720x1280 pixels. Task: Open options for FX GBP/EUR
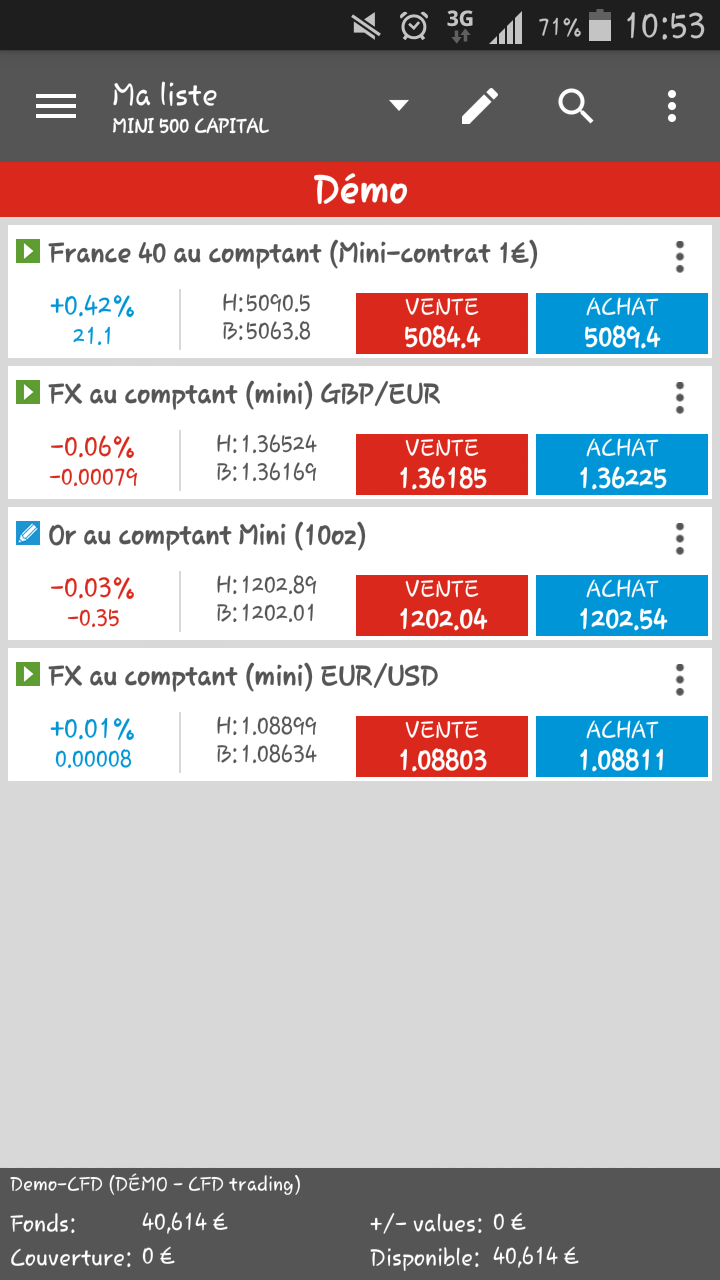(x=680, y=398)
